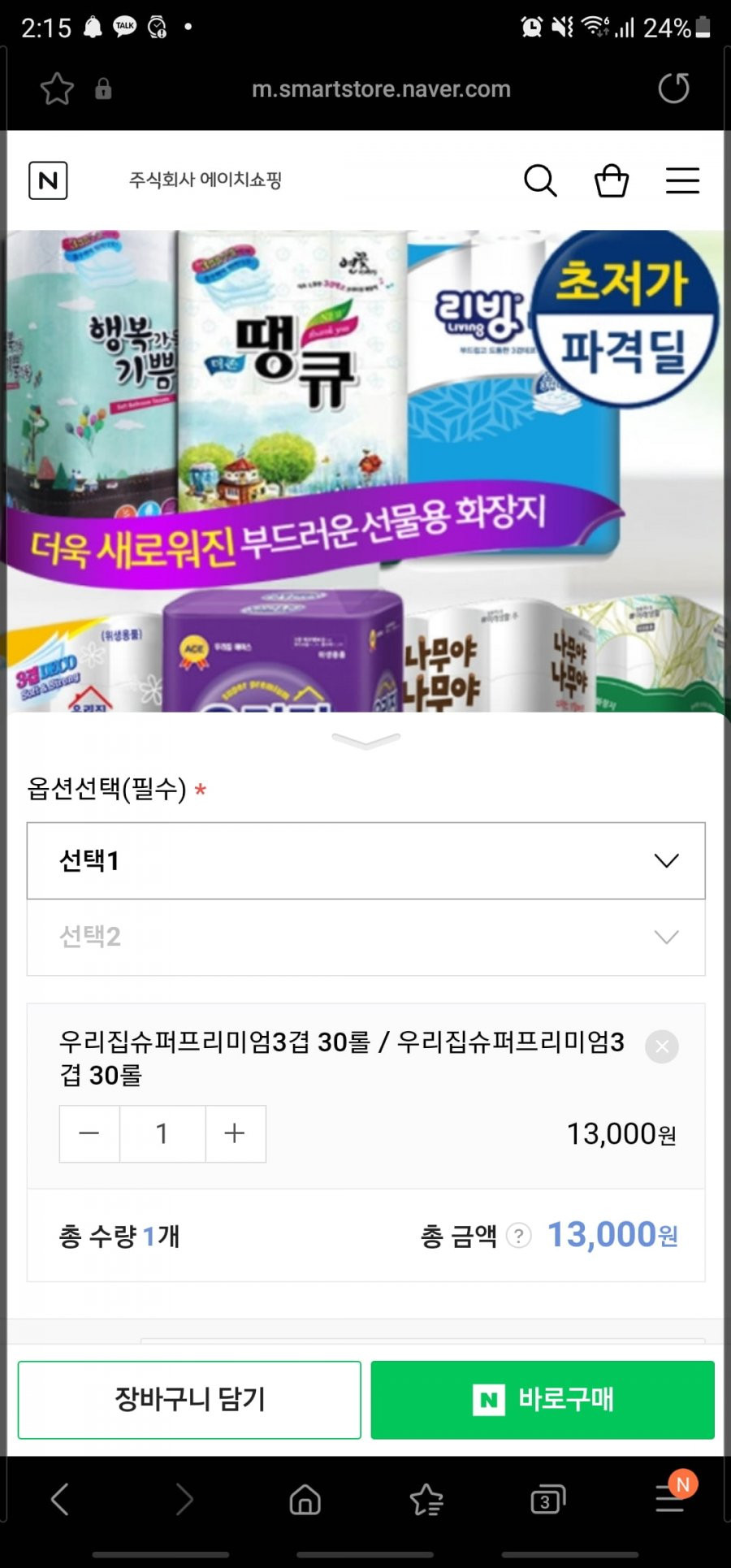731x1568 pixels.
Task: Open 주식회사 에이치쇼핑 store link
Action: [x=205, y=180]
